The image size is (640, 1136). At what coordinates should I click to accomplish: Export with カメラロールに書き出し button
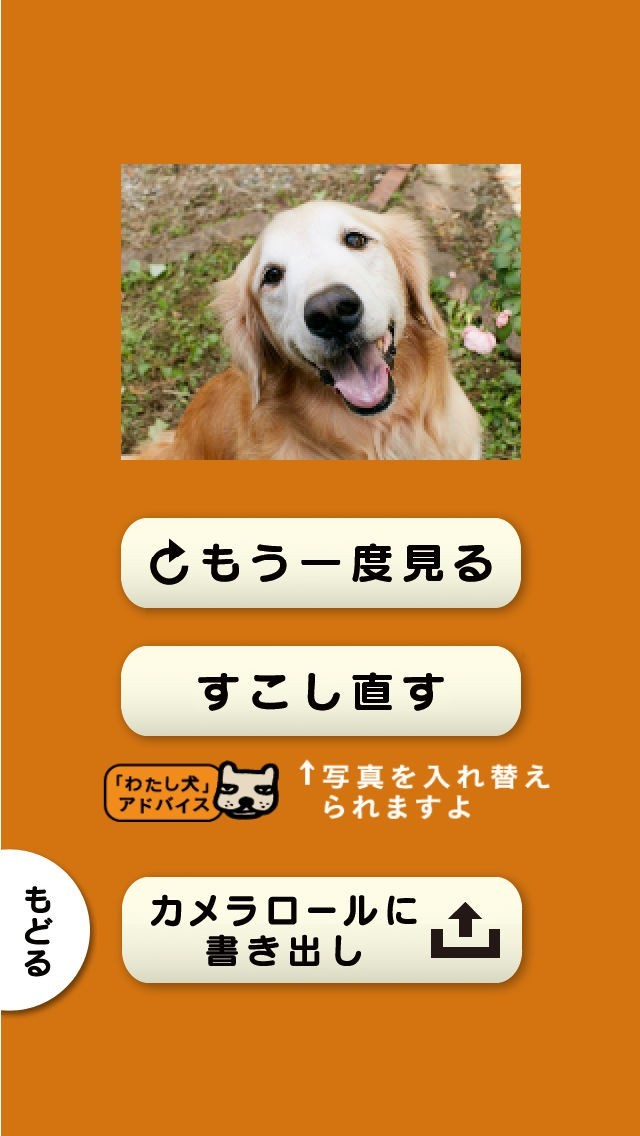(x=322, y=930)
